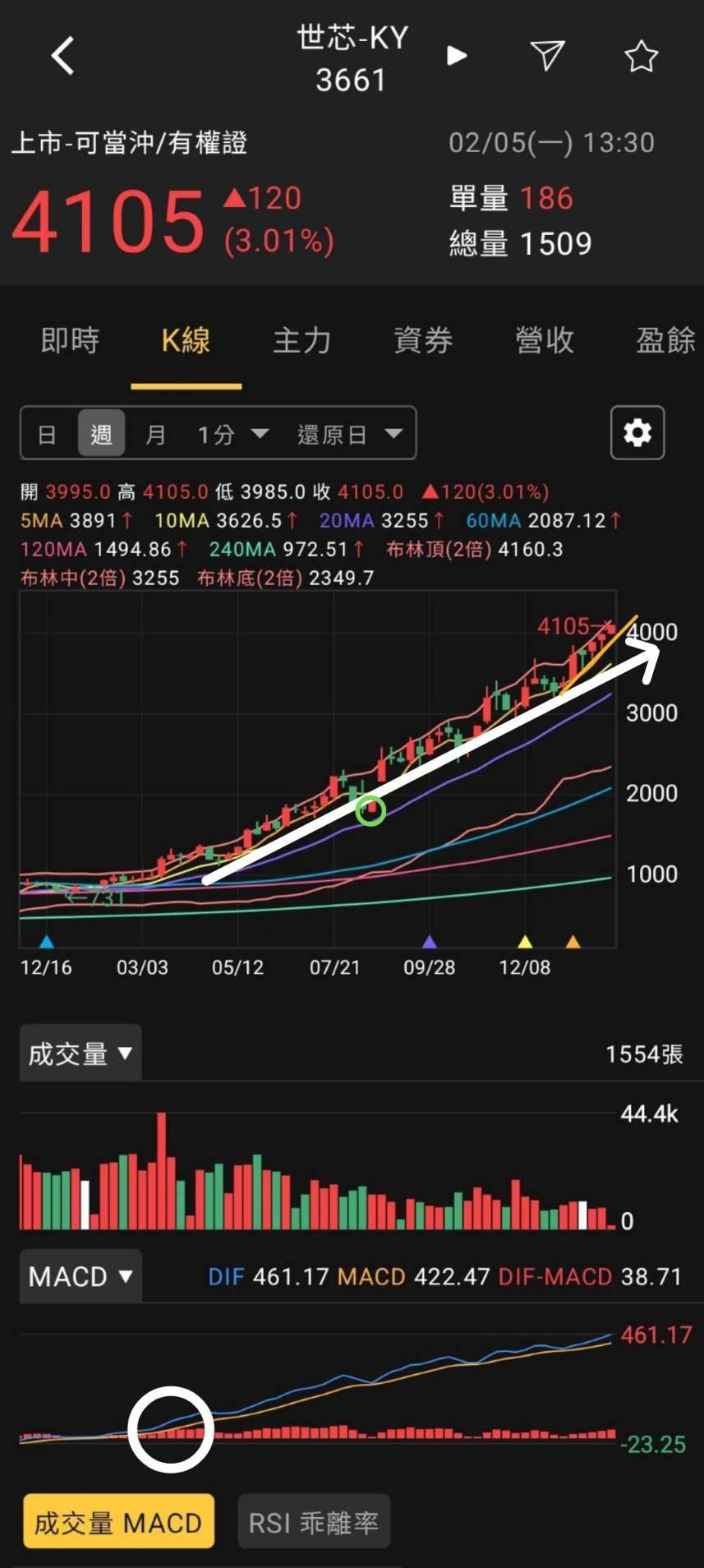Image resolution: width=704 pixels, height=1568 pixels.
Task: Share this stock via paper-plane icon
Action: 547,55
